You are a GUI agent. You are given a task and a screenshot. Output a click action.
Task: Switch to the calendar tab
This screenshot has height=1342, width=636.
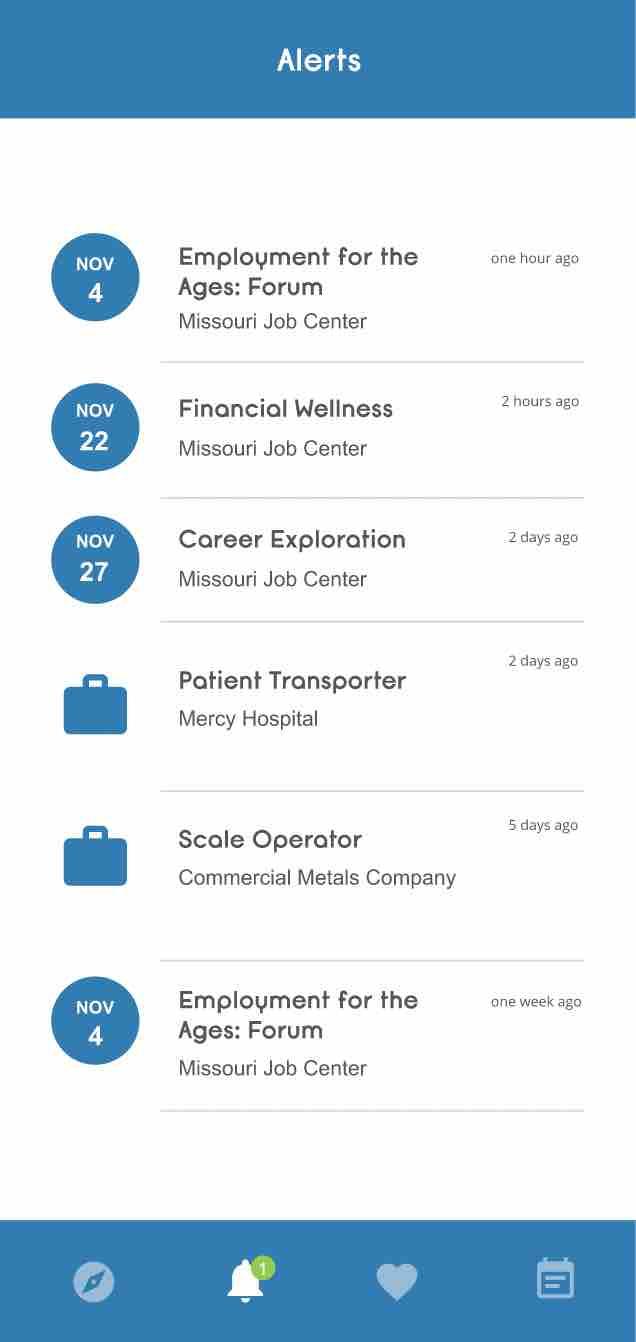tap(555, 1279)
